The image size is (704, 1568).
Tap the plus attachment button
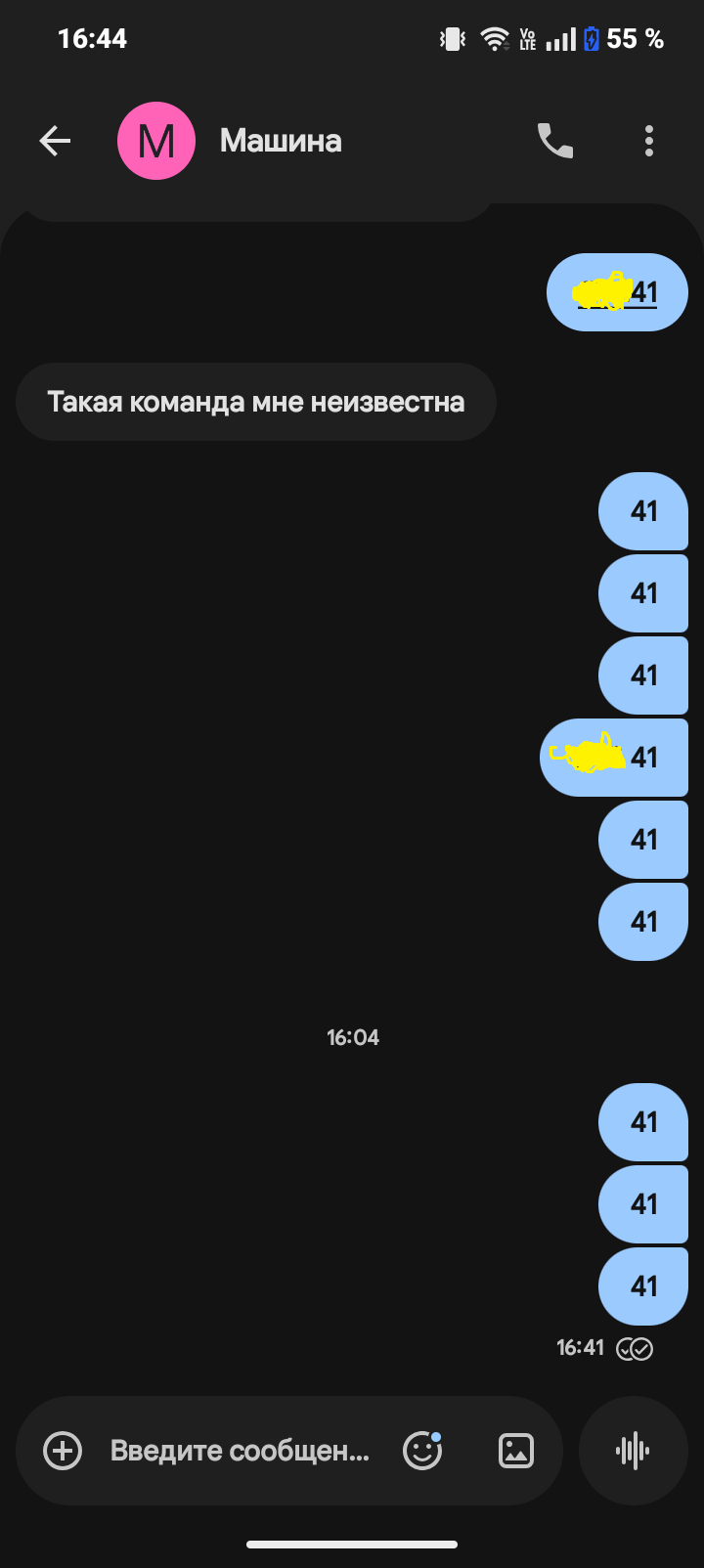(x=63, y=1451)
